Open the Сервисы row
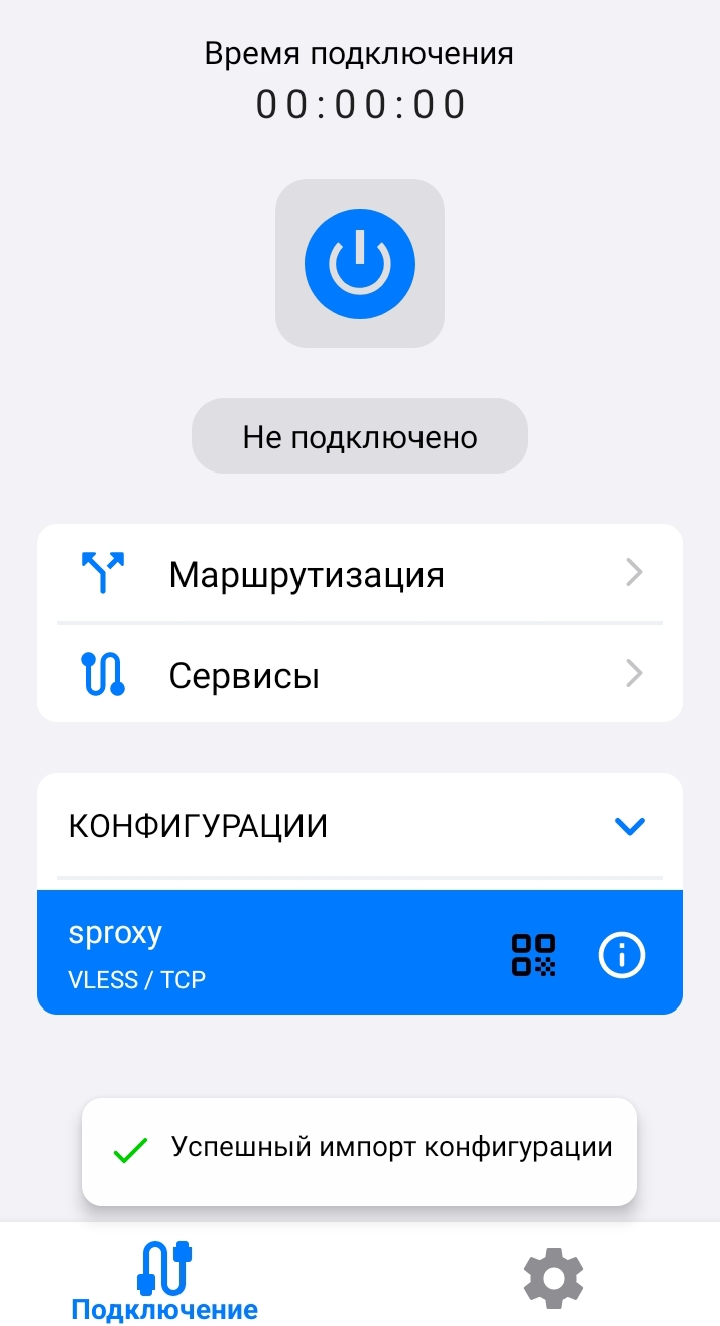 click(x=360, y=675)
